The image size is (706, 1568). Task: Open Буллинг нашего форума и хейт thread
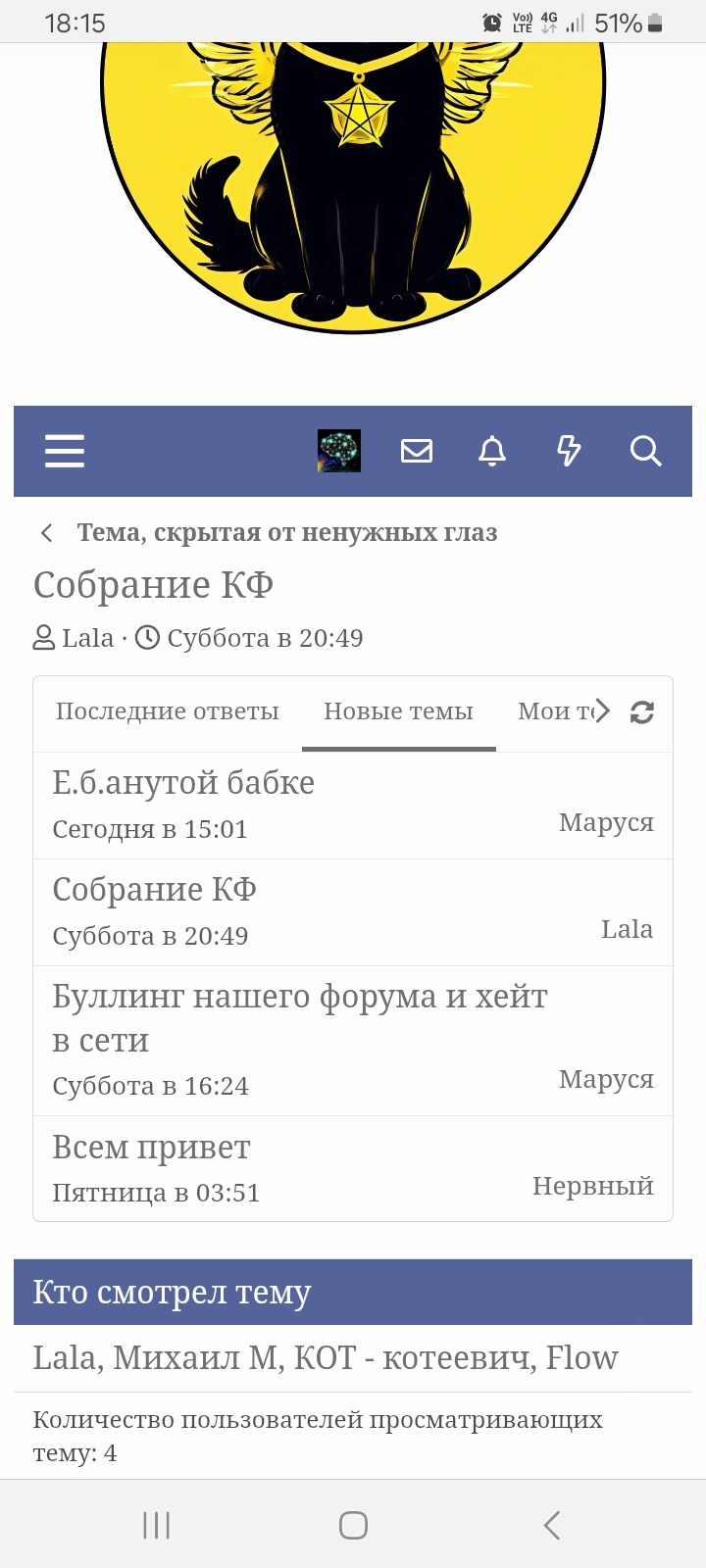299,998
